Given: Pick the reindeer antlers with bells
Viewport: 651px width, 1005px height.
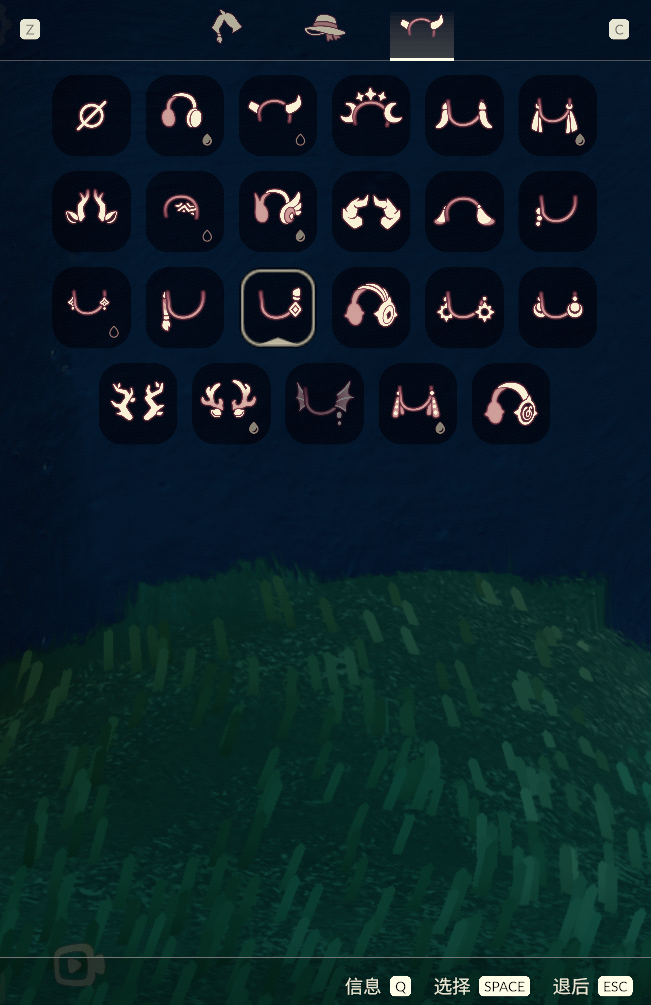Looking at the screenshot, I should pyautogui.click(x=231, y=404).
